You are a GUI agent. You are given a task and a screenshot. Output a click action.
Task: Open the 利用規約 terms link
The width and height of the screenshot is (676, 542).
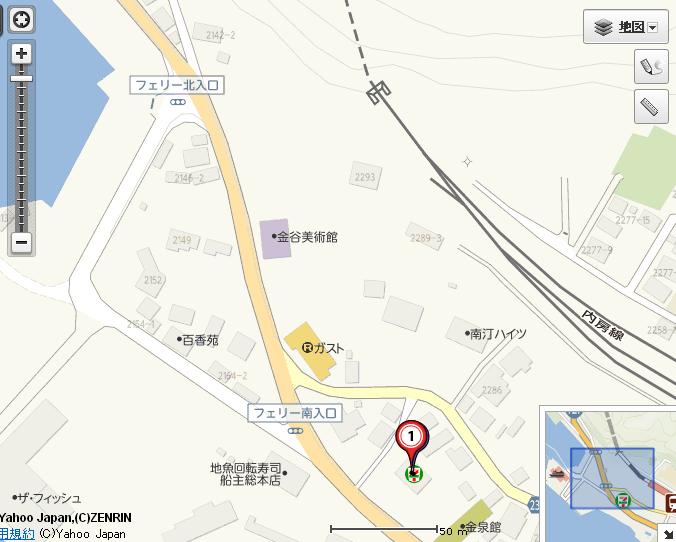16,534
